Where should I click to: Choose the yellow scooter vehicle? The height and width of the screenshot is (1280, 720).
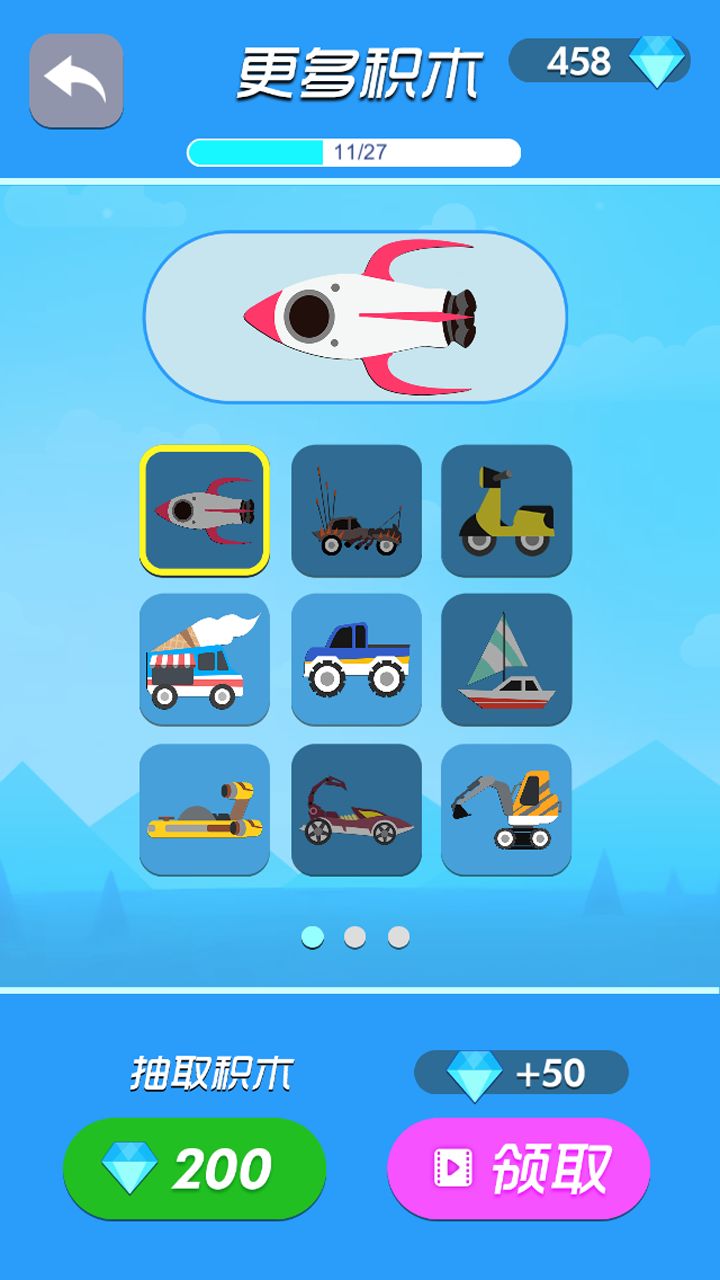pos(506,512)
